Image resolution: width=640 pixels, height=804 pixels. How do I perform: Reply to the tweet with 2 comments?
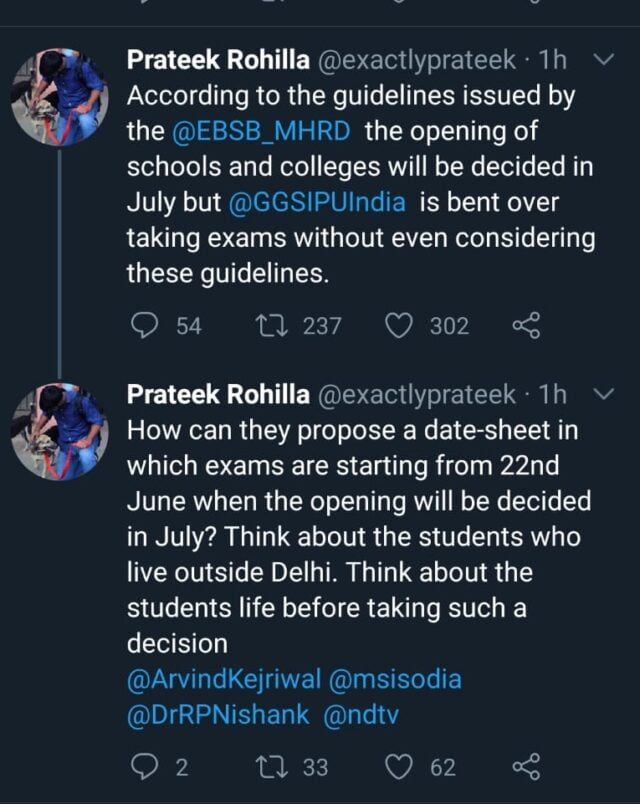click(x=146, y=767)
